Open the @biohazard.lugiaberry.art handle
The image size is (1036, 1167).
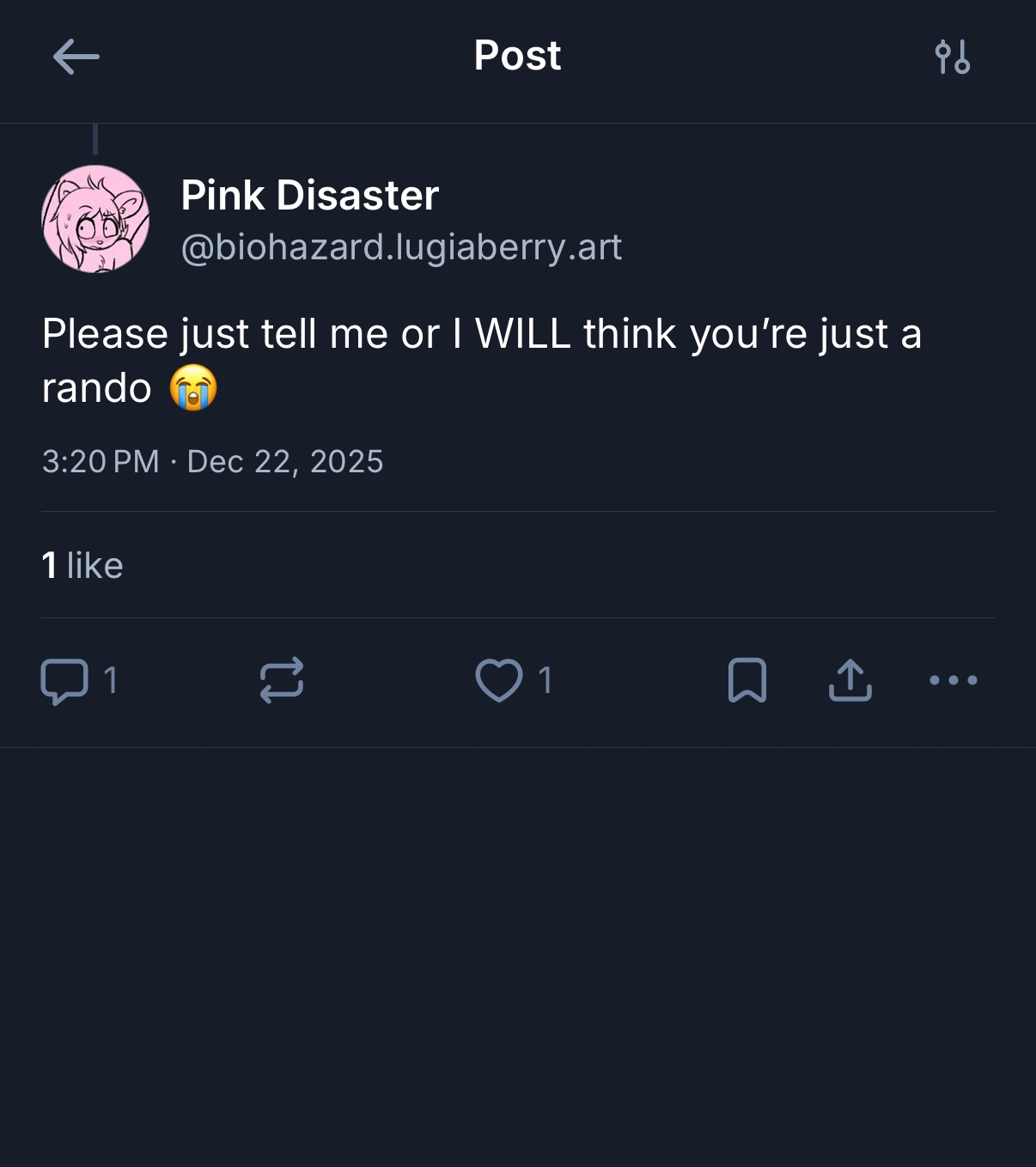[401, 247]
